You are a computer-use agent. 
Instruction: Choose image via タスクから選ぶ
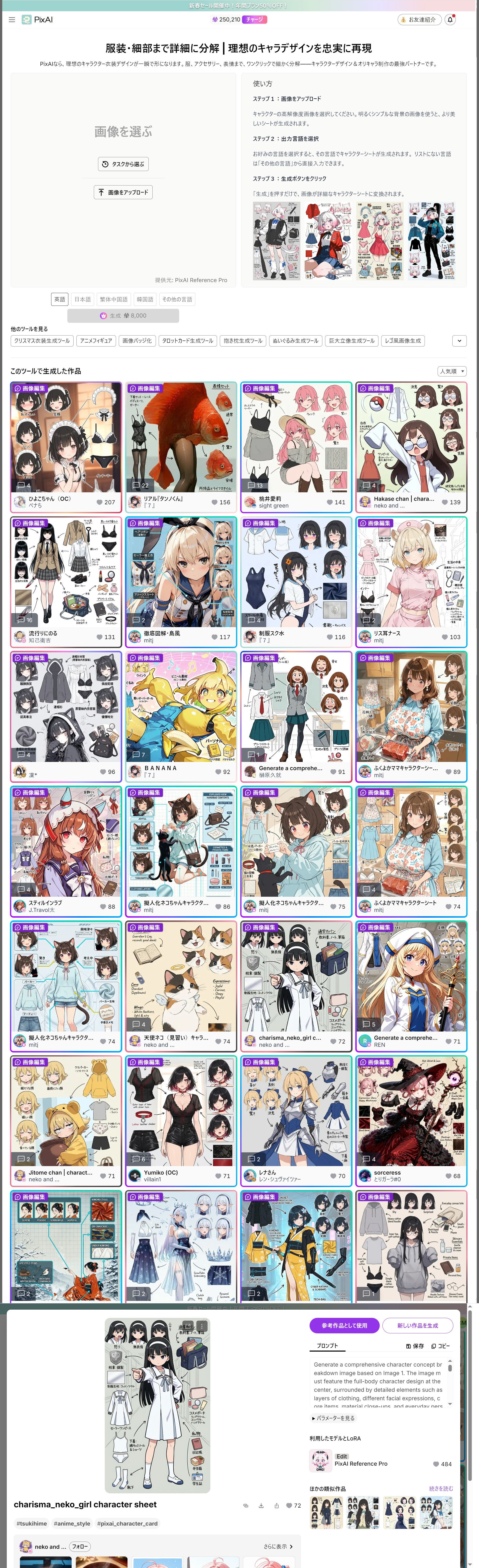click(x=123, y=164)
